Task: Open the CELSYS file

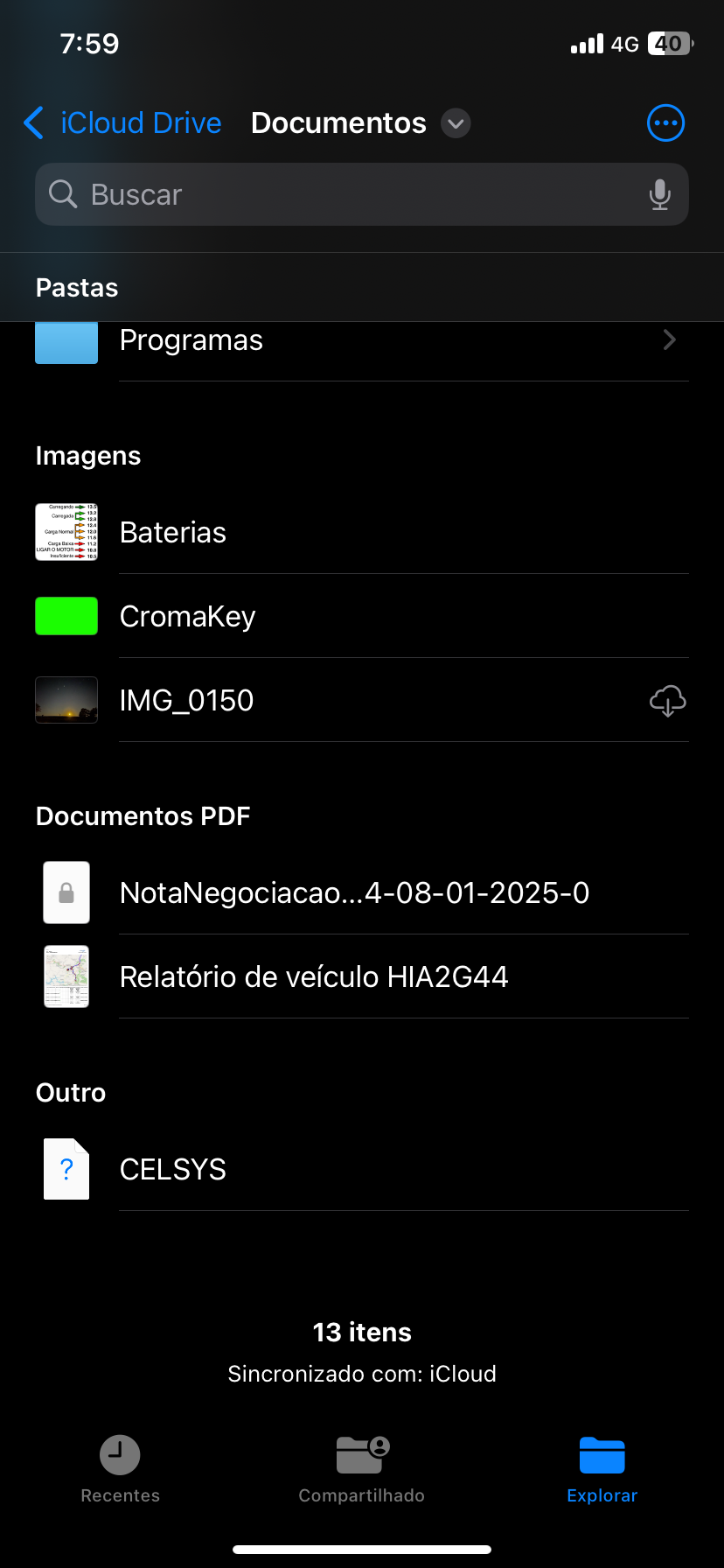Action: [362, 1169]
